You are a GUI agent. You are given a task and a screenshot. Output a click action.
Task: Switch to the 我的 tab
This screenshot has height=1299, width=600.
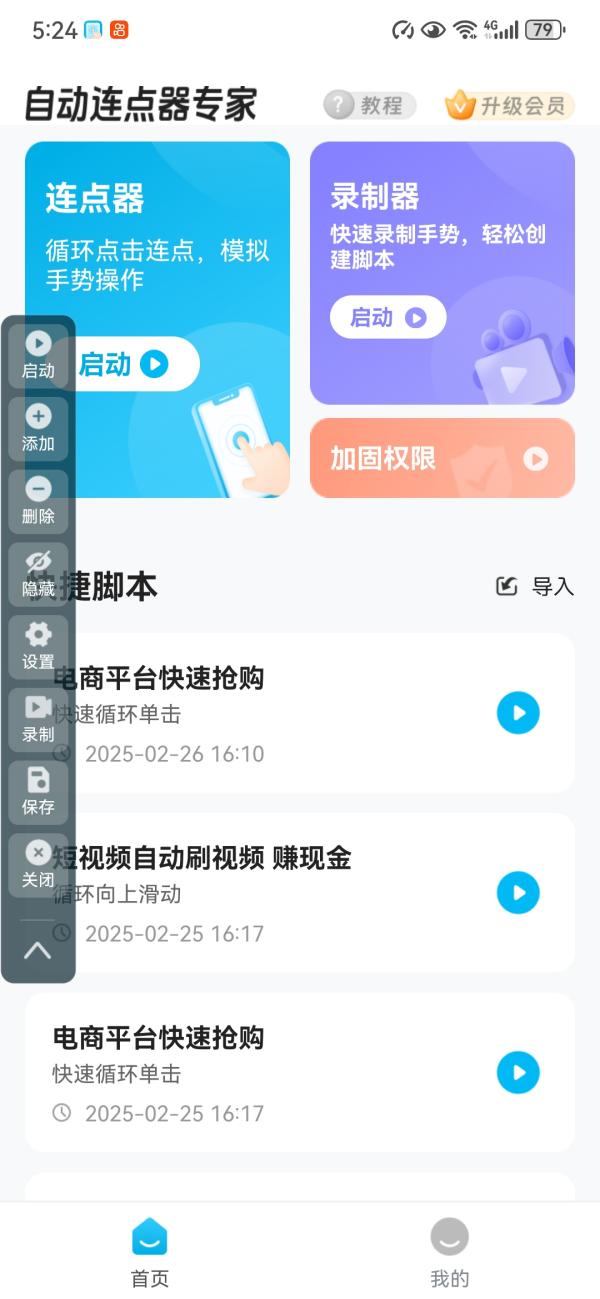[449, 1252]
